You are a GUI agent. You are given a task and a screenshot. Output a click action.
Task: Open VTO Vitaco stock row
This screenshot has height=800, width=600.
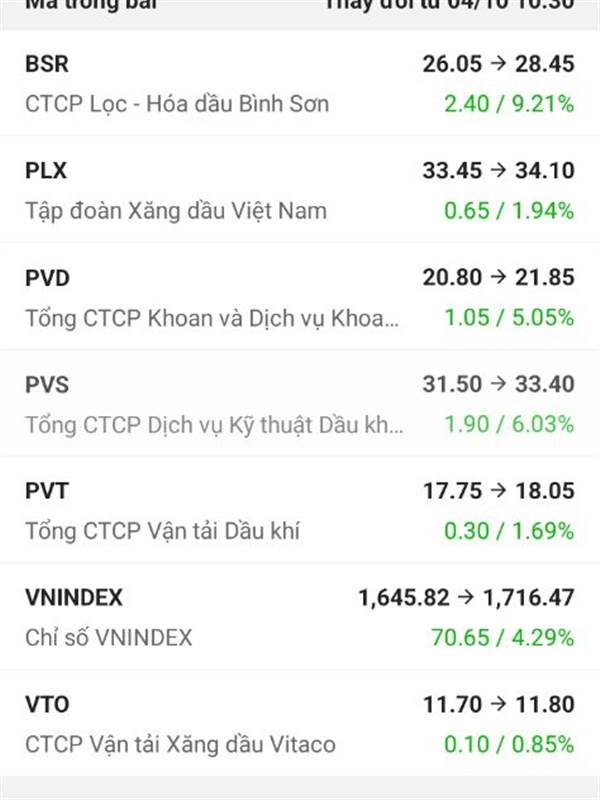point(300,724)
